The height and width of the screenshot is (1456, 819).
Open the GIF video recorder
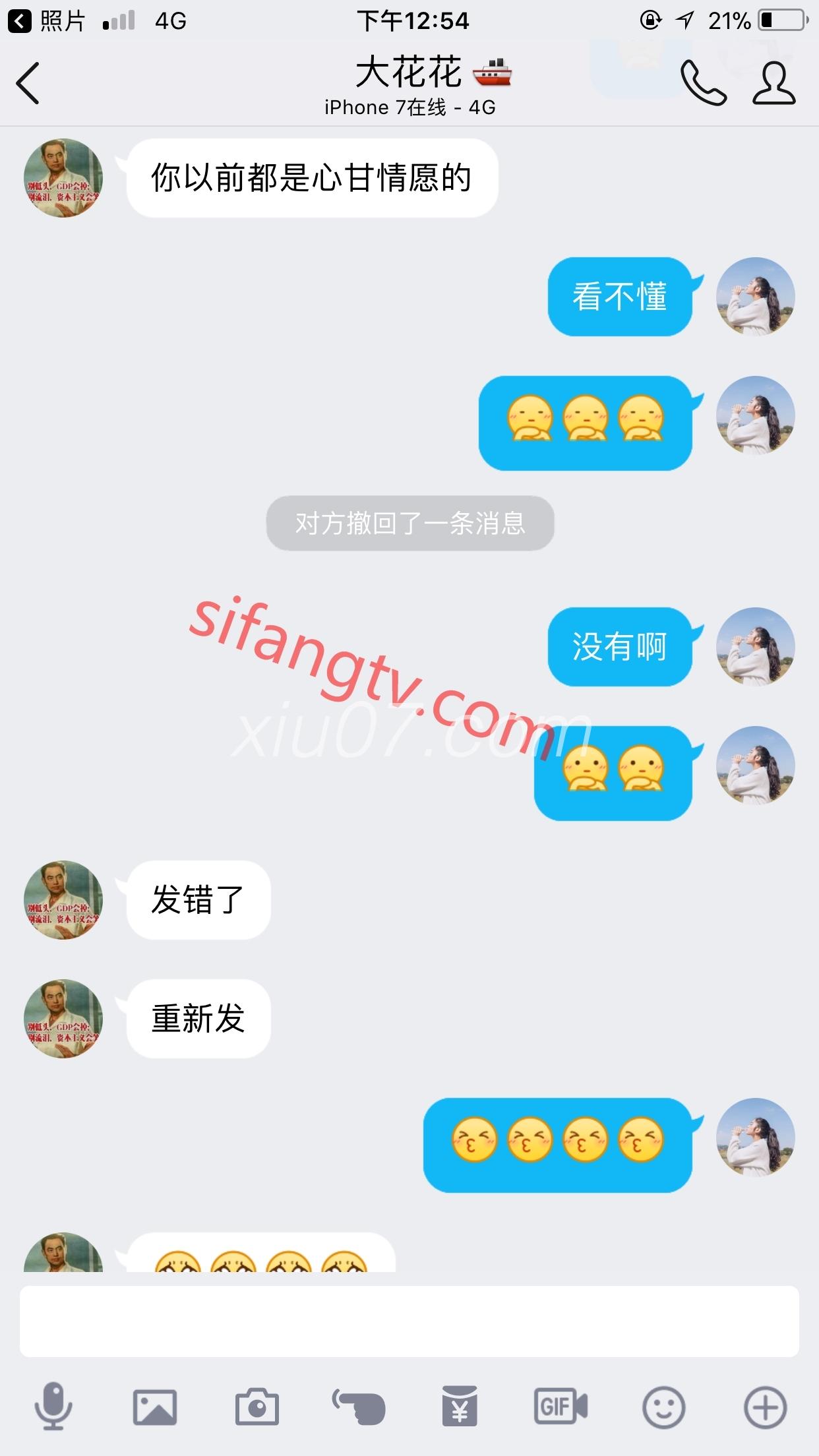561,1407
